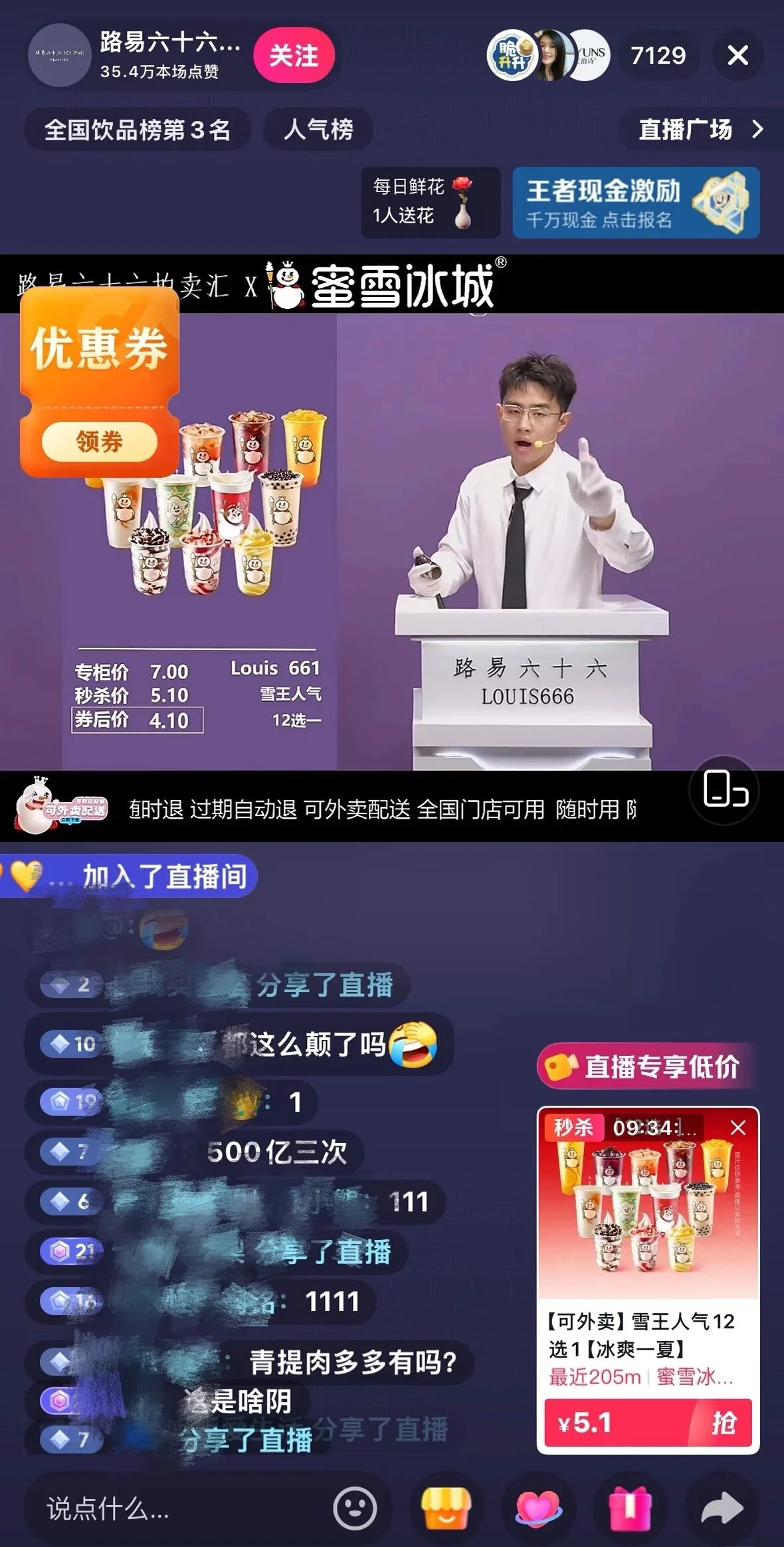Open the emoji picker
784x1547 pixels.
(x=354, y=1508)
